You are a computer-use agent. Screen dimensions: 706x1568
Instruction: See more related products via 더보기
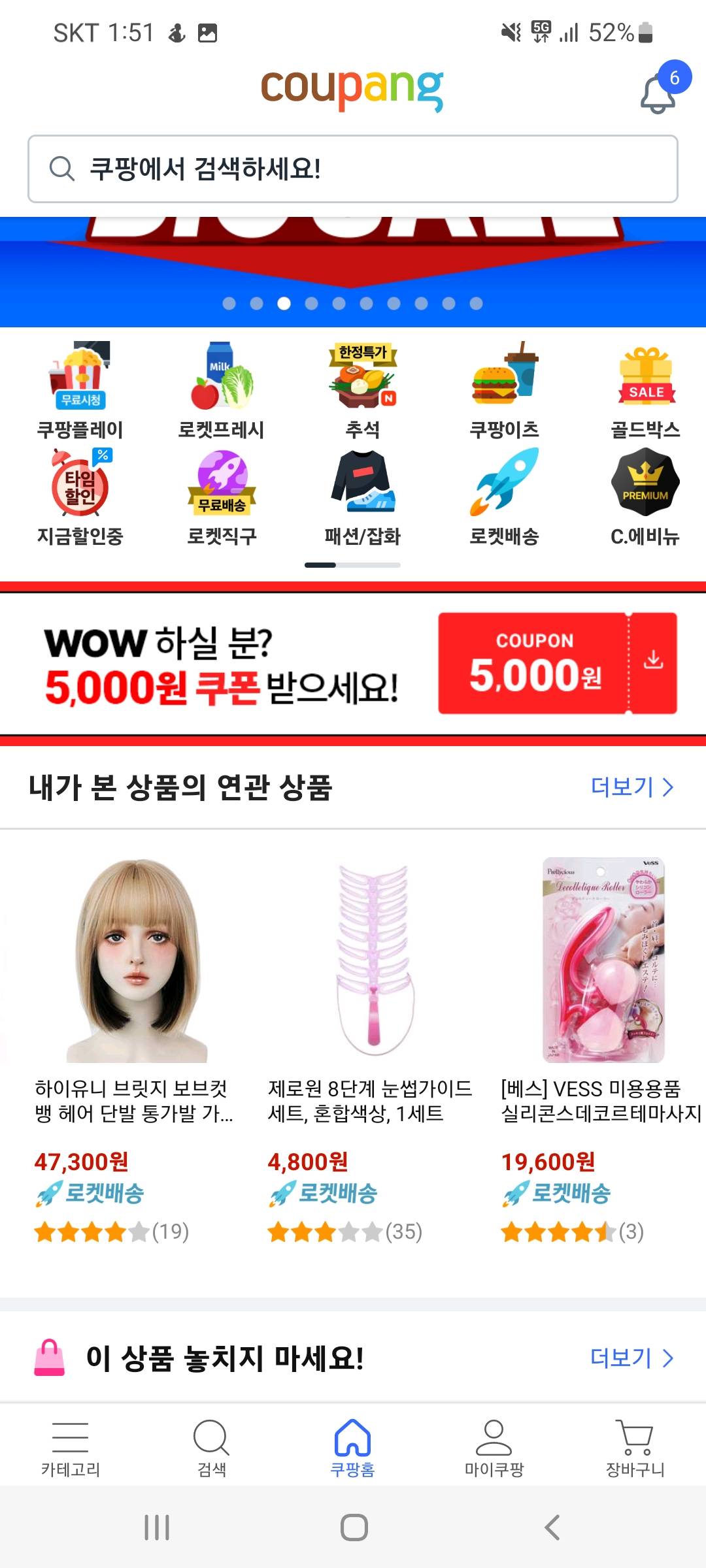click(x=631, y=787)
